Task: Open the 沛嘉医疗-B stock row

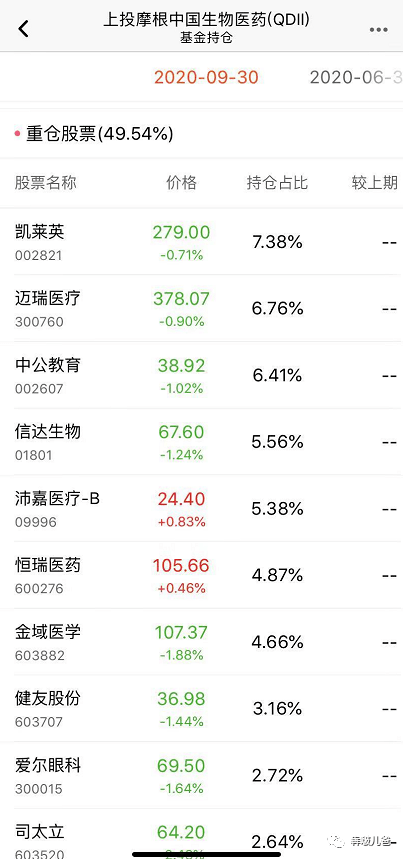Action: coord(202,508)
